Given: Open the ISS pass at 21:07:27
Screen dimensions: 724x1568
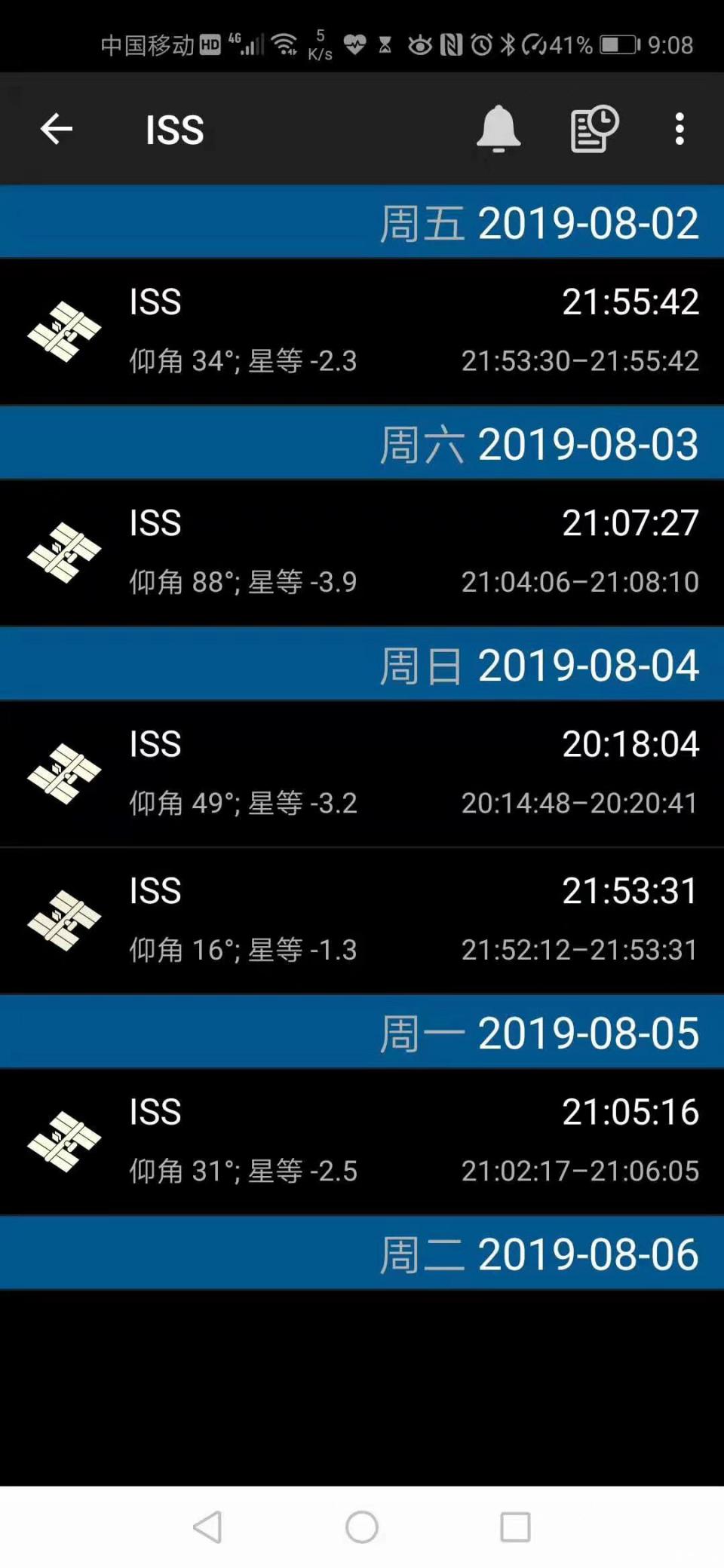Looking at the screenshot, I should point(362,552).
